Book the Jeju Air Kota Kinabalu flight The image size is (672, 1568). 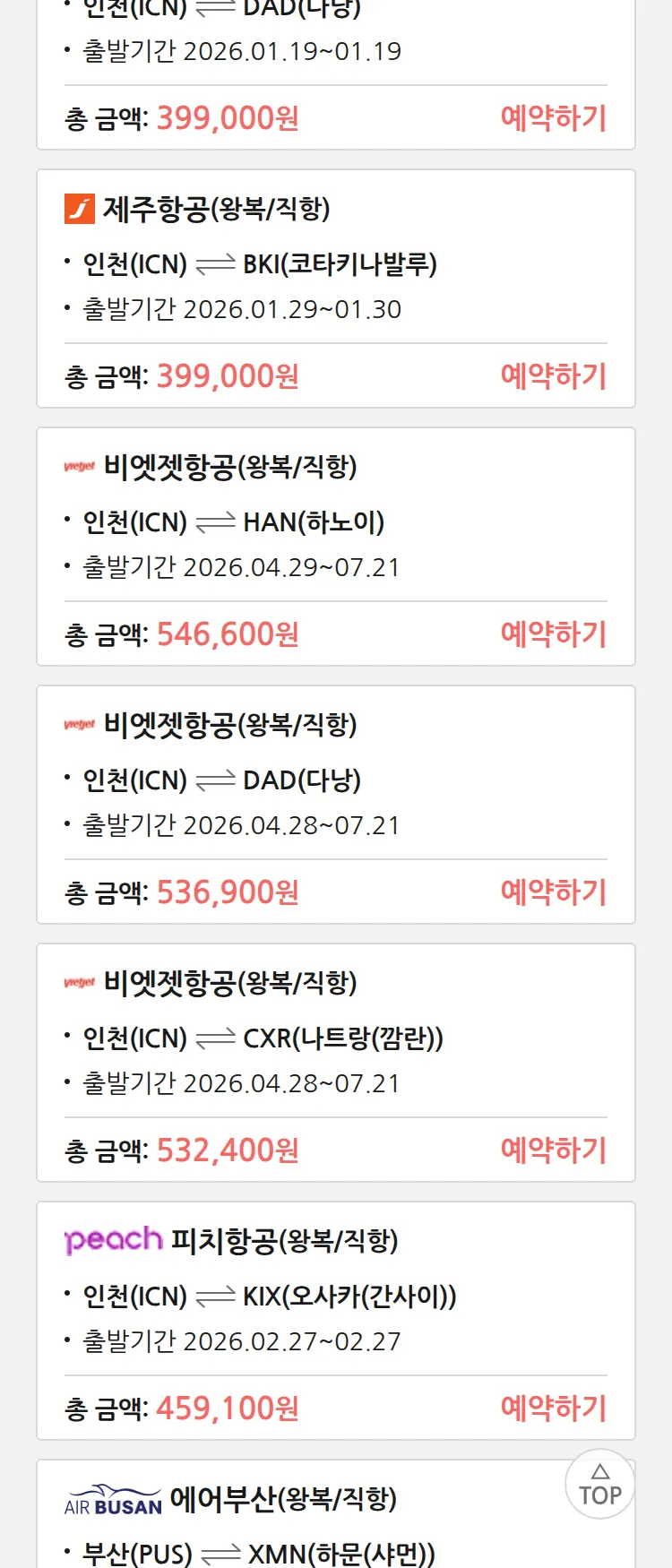tap(553, 376)
